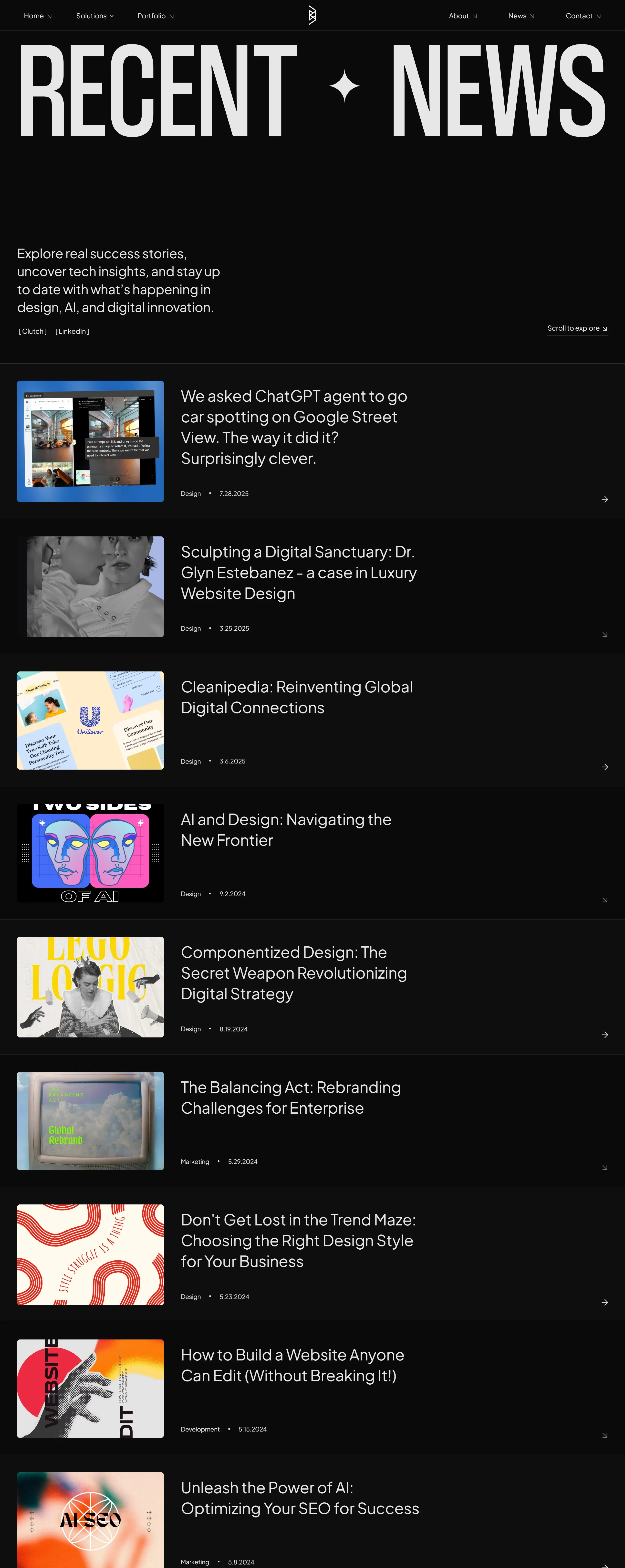Open the Home navigation link

point(37,16)
